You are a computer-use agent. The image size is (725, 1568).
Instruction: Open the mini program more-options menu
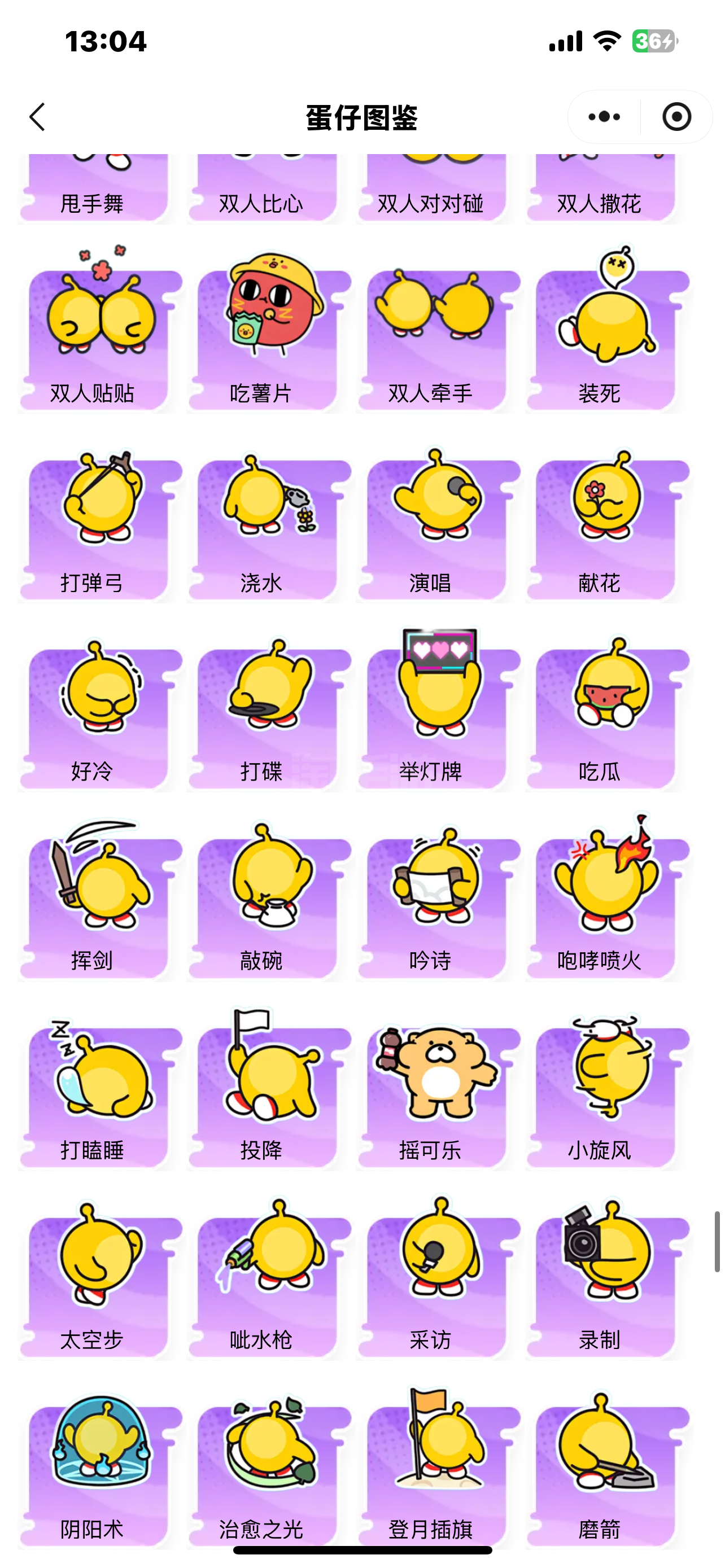[x=604, y=117]
